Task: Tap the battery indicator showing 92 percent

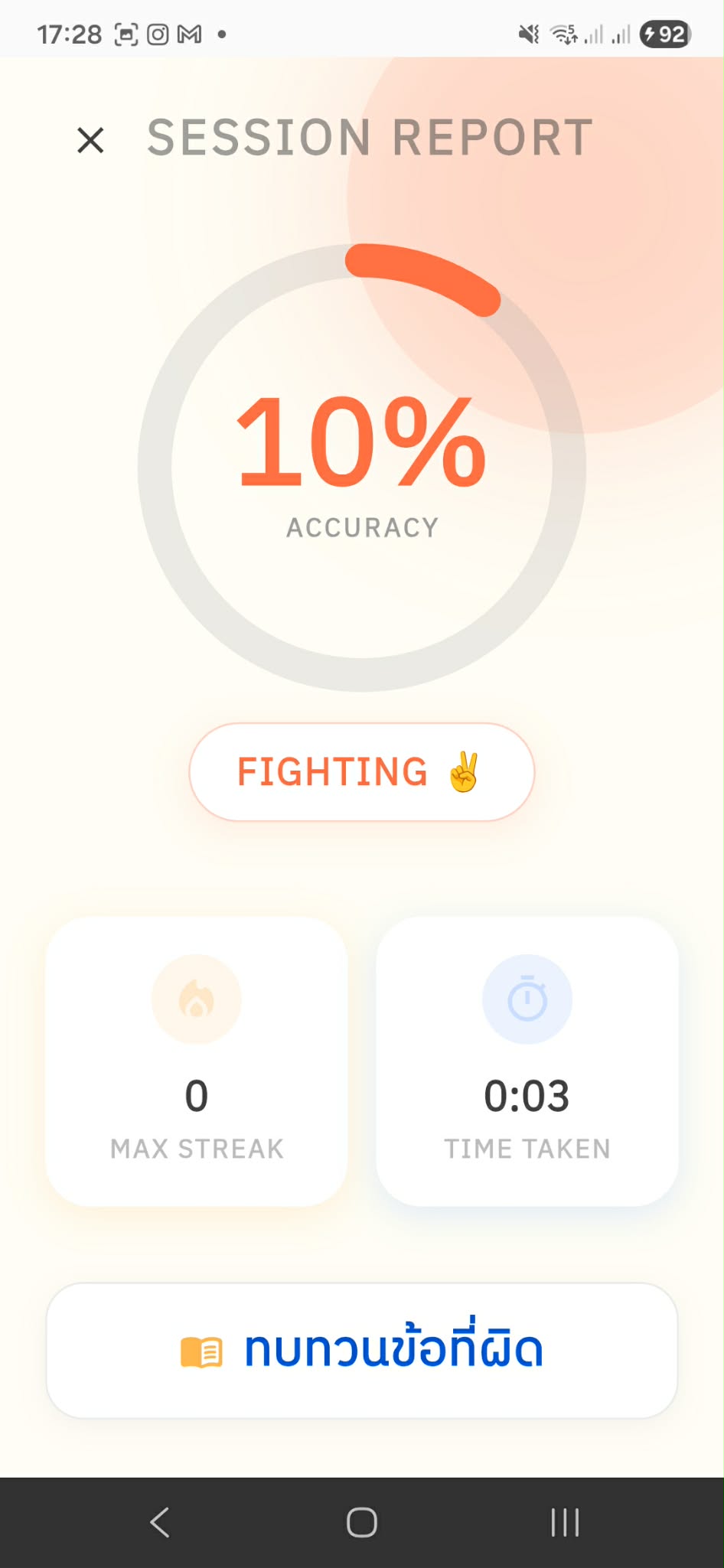Action: pyautogui.click(x=663, y=34)
